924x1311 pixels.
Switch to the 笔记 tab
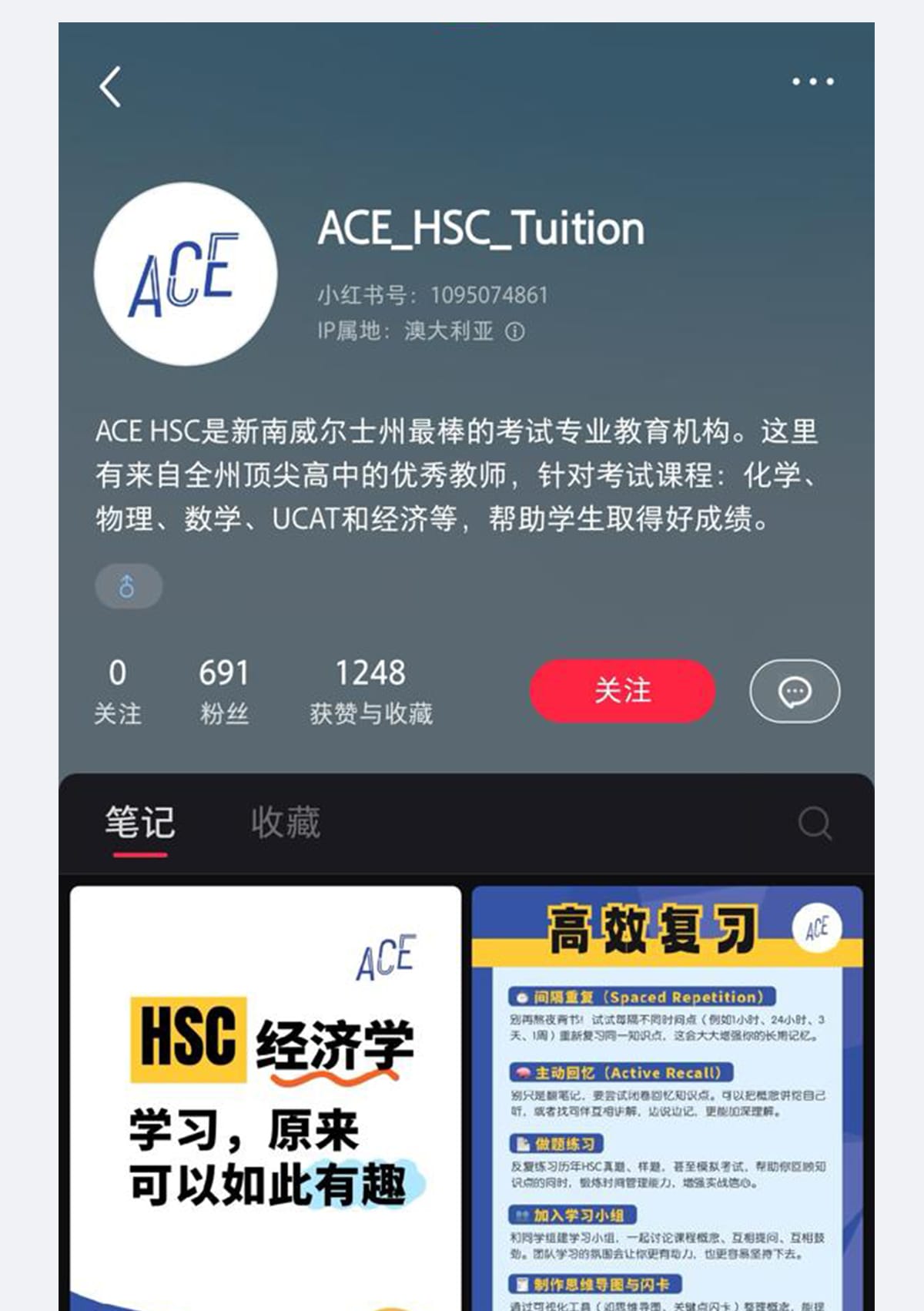point(139,823)
